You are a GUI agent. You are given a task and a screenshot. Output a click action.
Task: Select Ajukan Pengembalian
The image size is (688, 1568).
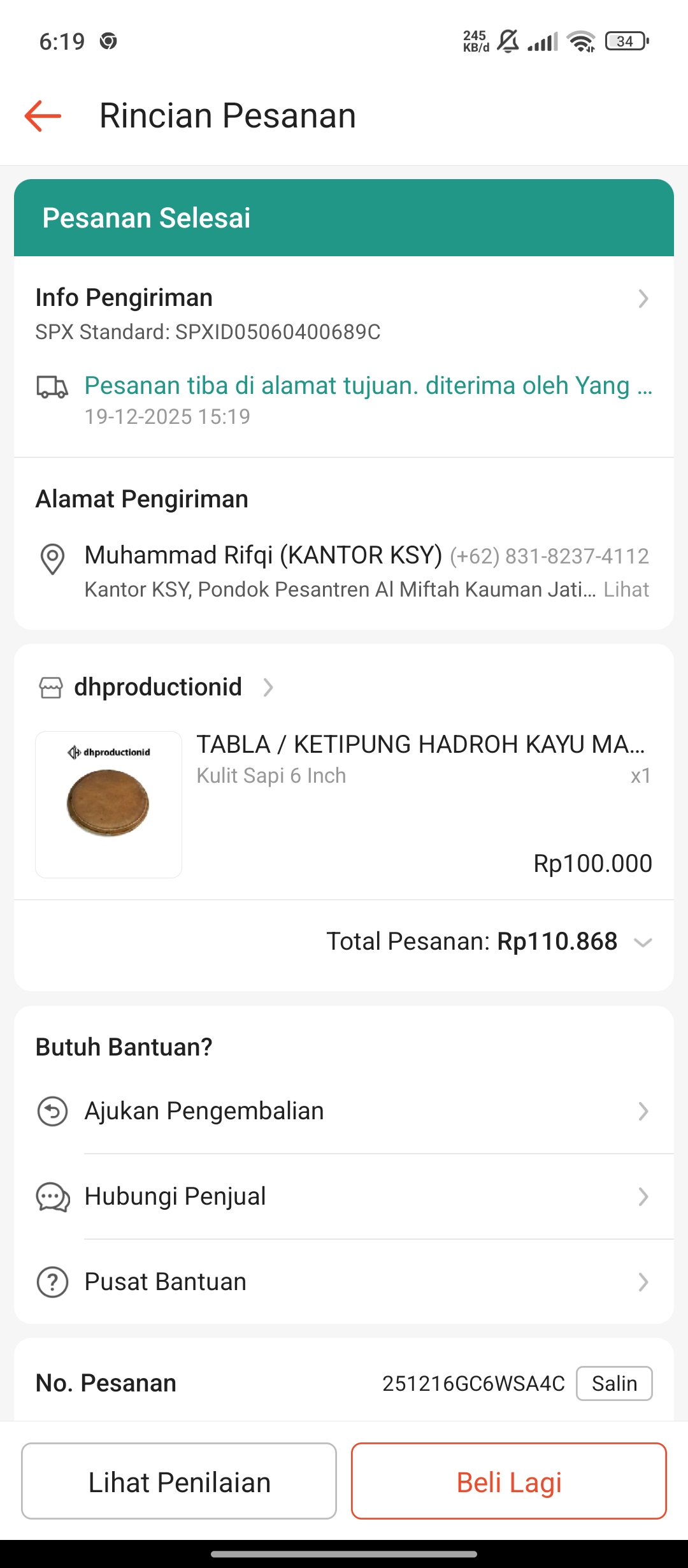(344, 1111)
